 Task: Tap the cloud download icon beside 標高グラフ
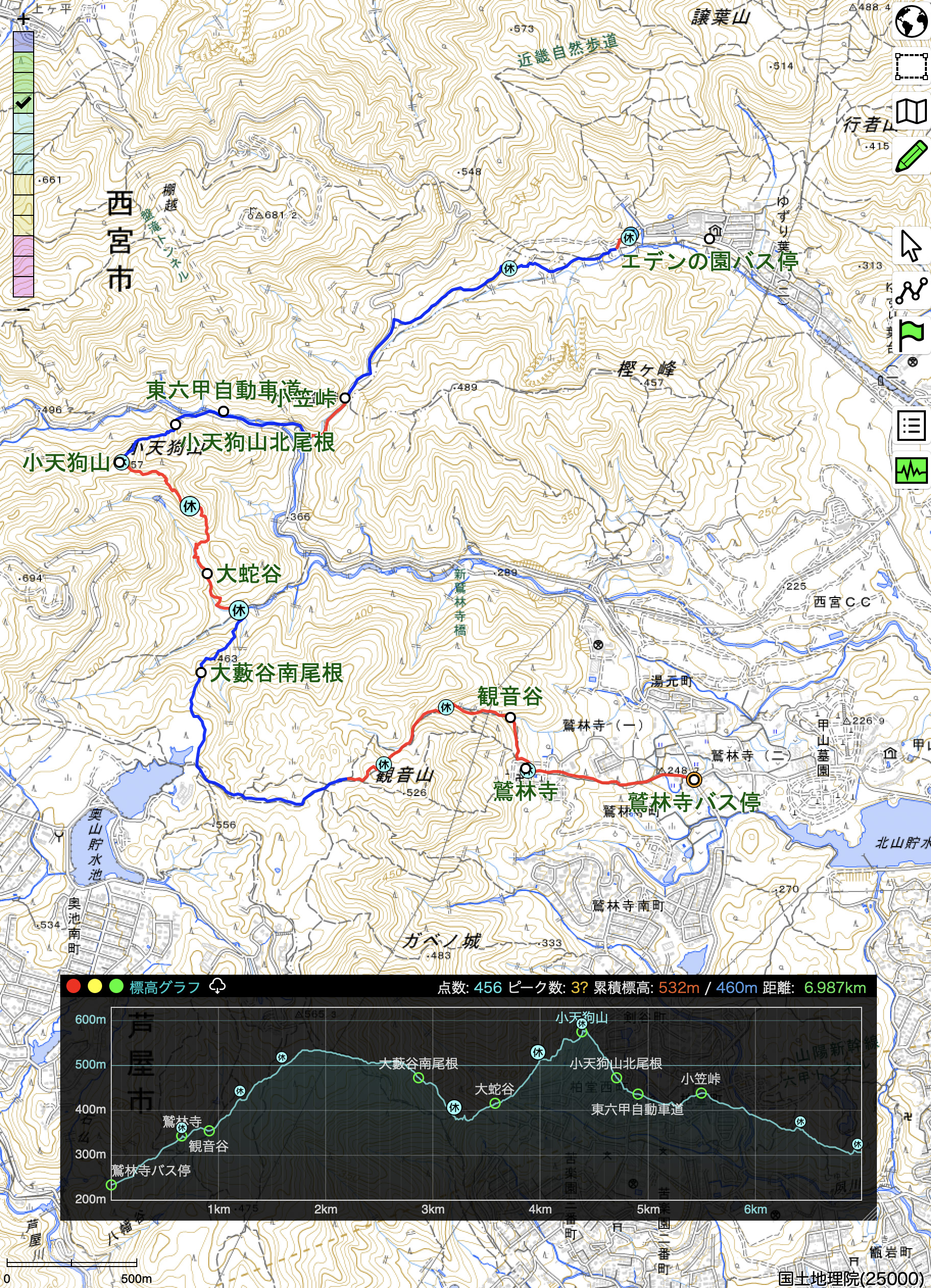click(217, 986)
